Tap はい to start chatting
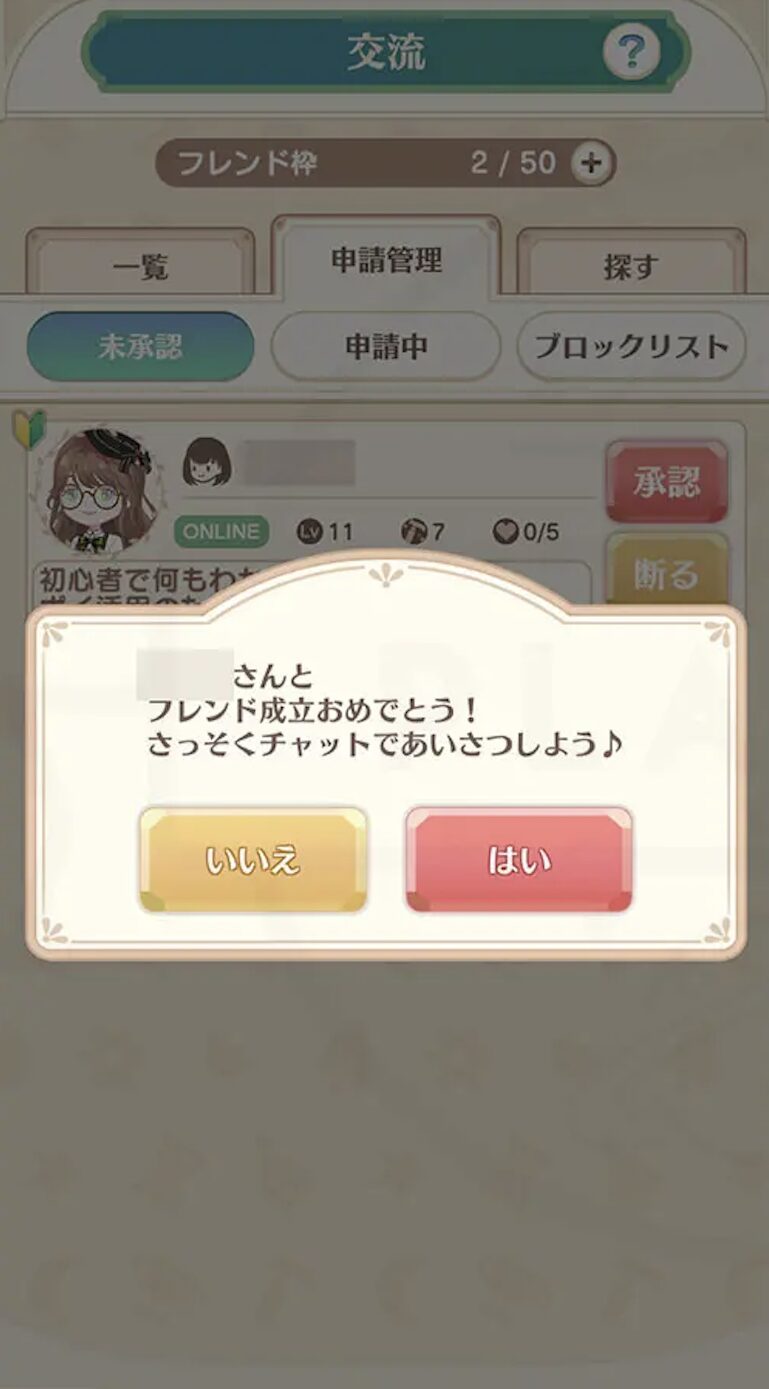769x1389 pixels. (x=518, y=860)
